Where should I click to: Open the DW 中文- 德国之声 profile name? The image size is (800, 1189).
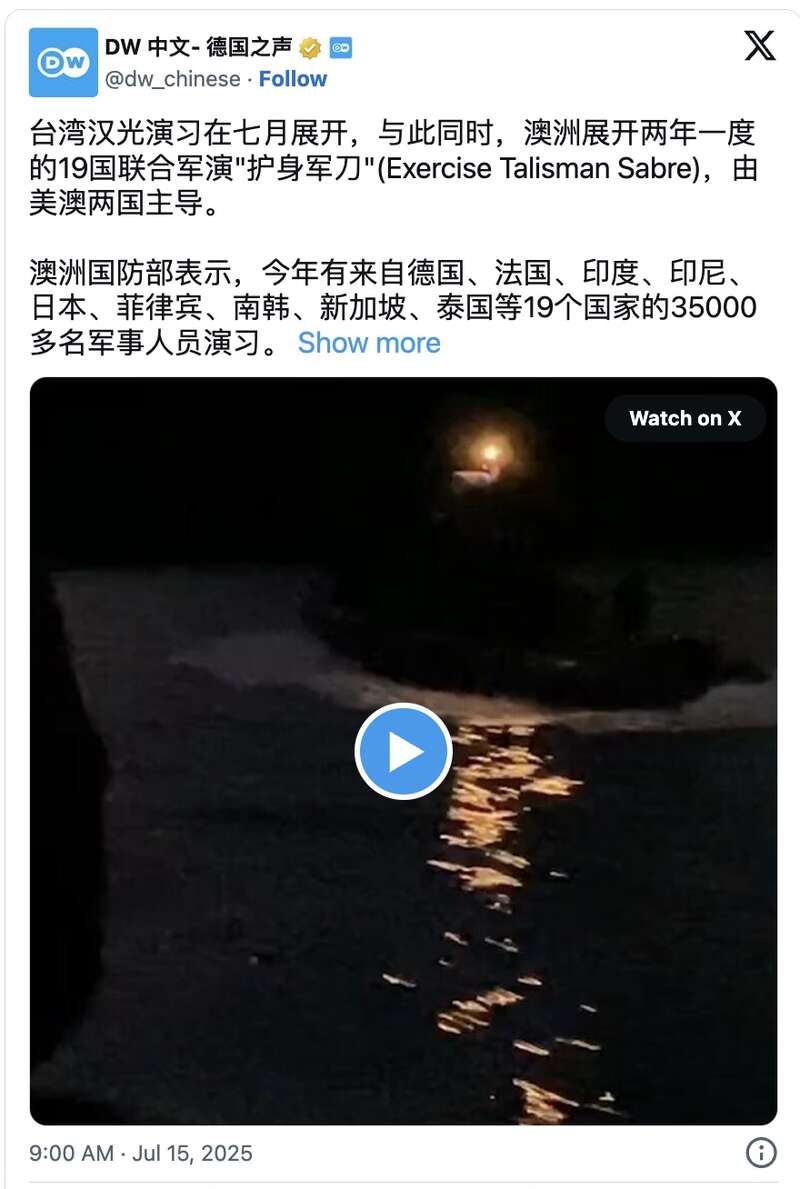click(x=198, y=47)
